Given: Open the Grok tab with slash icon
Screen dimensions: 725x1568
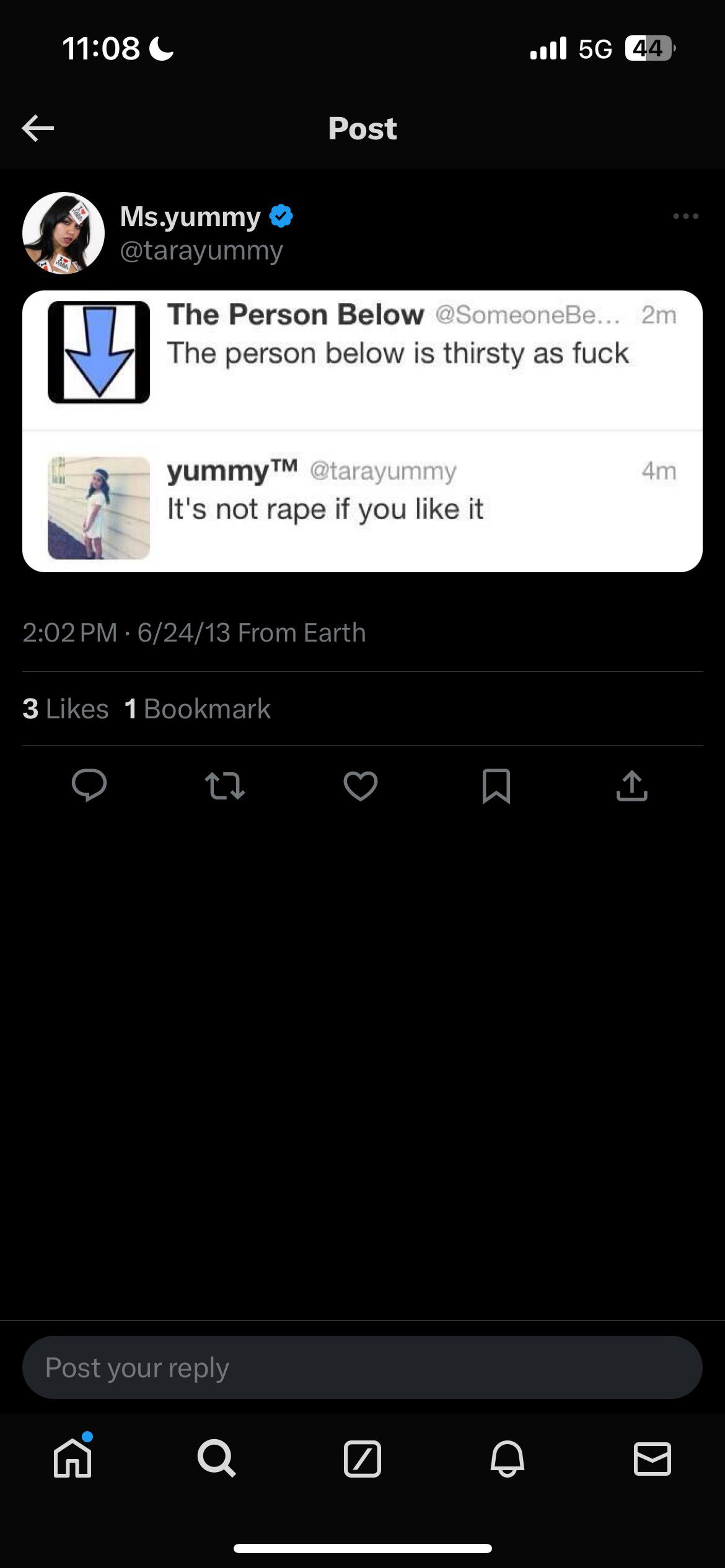Looking at the screenshot, I should (x=362, y=1459).
